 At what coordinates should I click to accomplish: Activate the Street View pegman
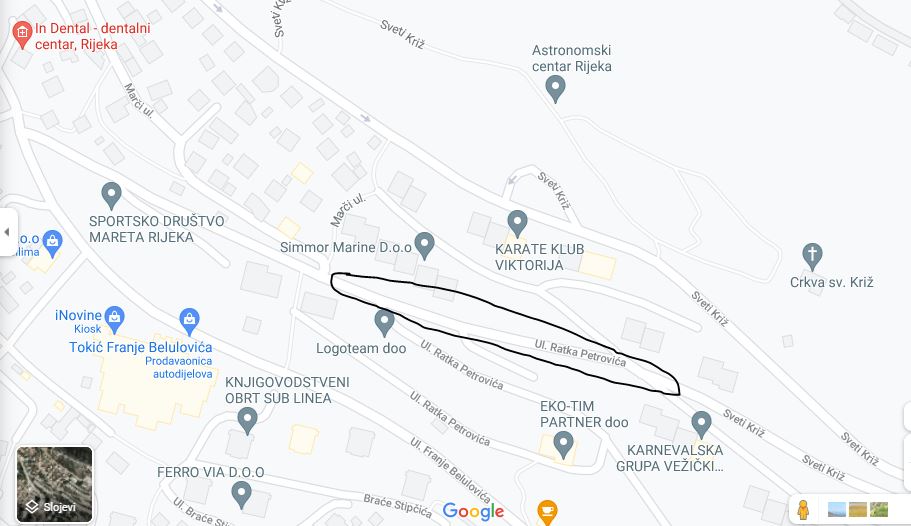(803, 509)
